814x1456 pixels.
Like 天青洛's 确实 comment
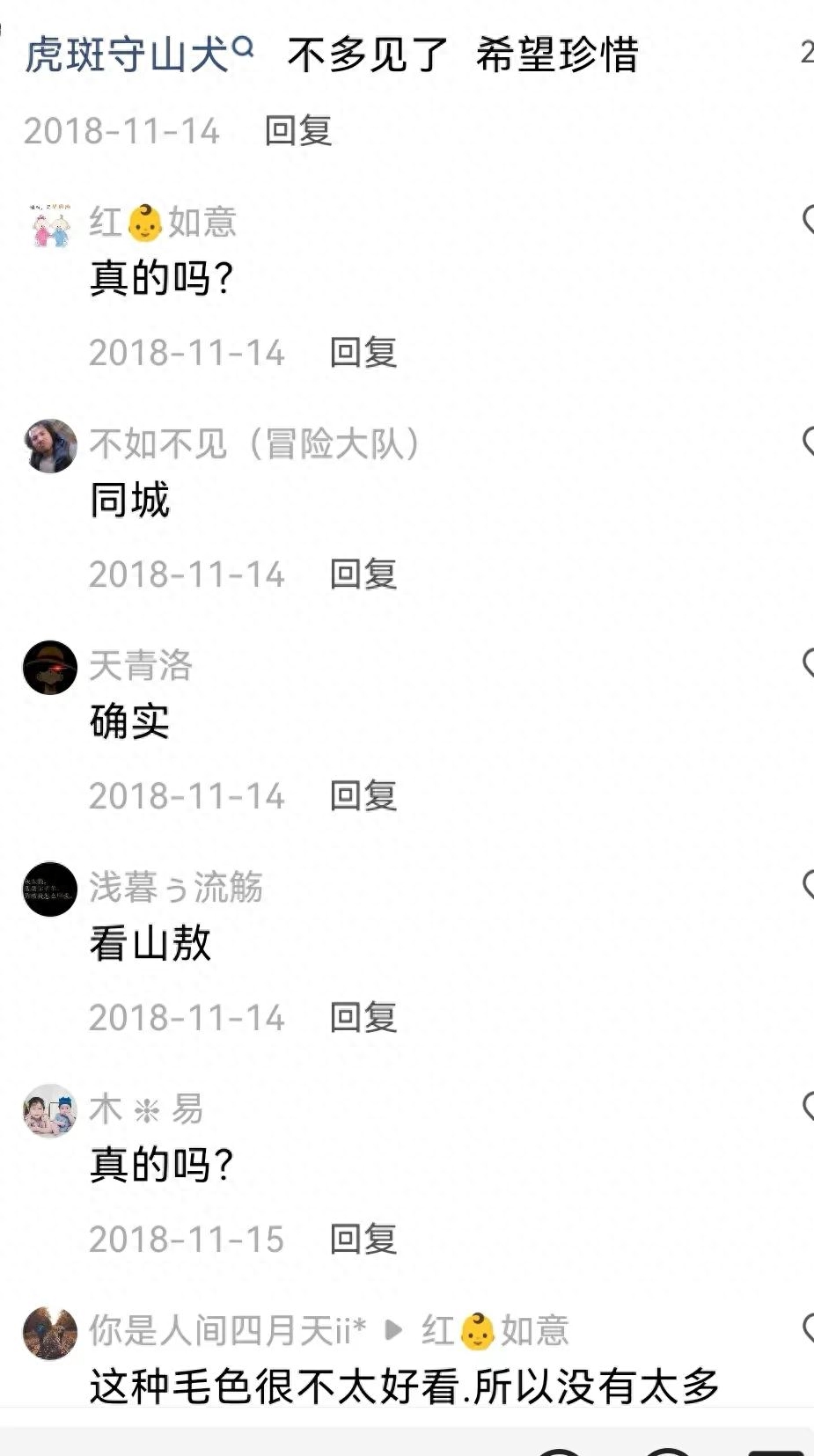[807, 663]
